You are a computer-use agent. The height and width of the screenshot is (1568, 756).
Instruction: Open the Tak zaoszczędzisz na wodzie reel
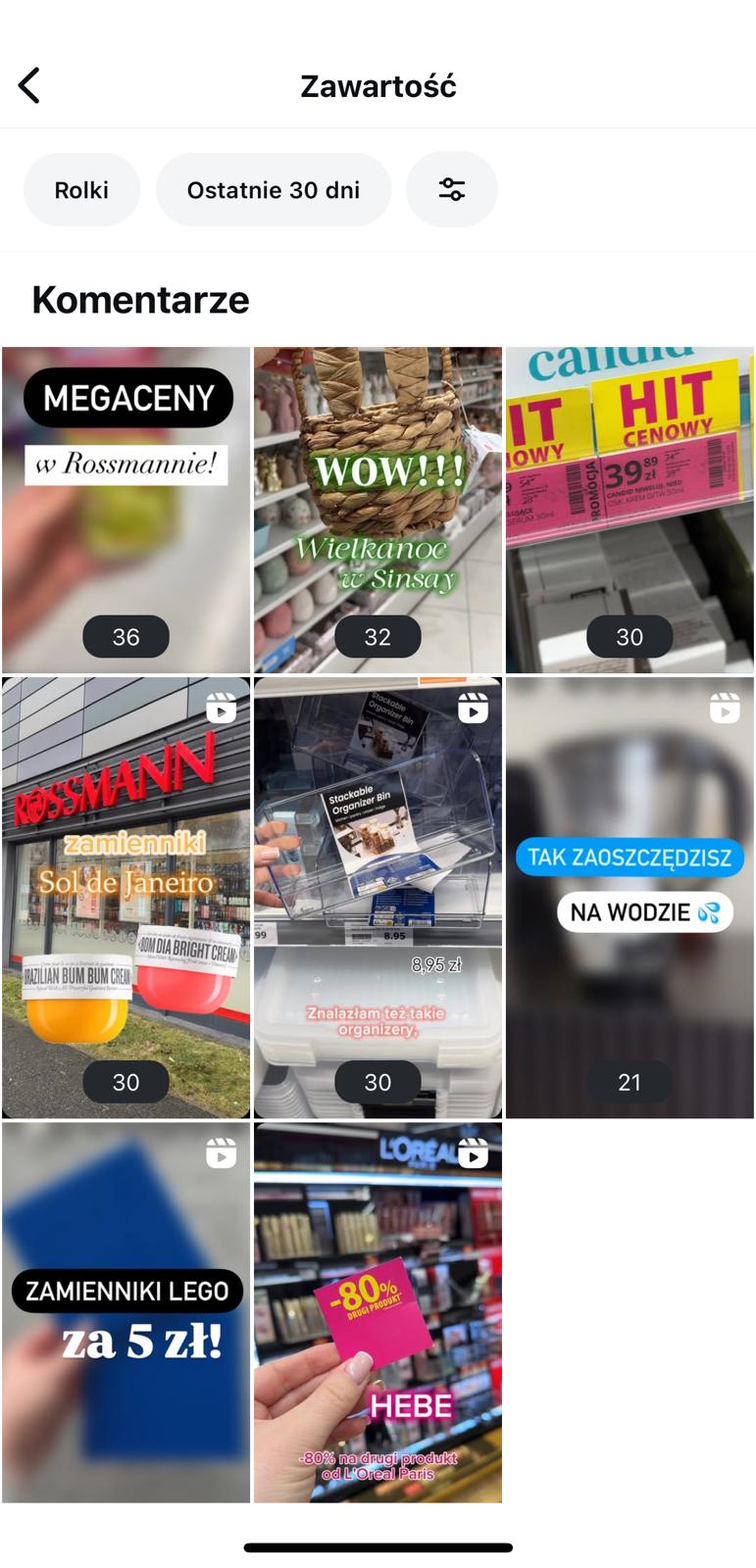pos(630,897)
